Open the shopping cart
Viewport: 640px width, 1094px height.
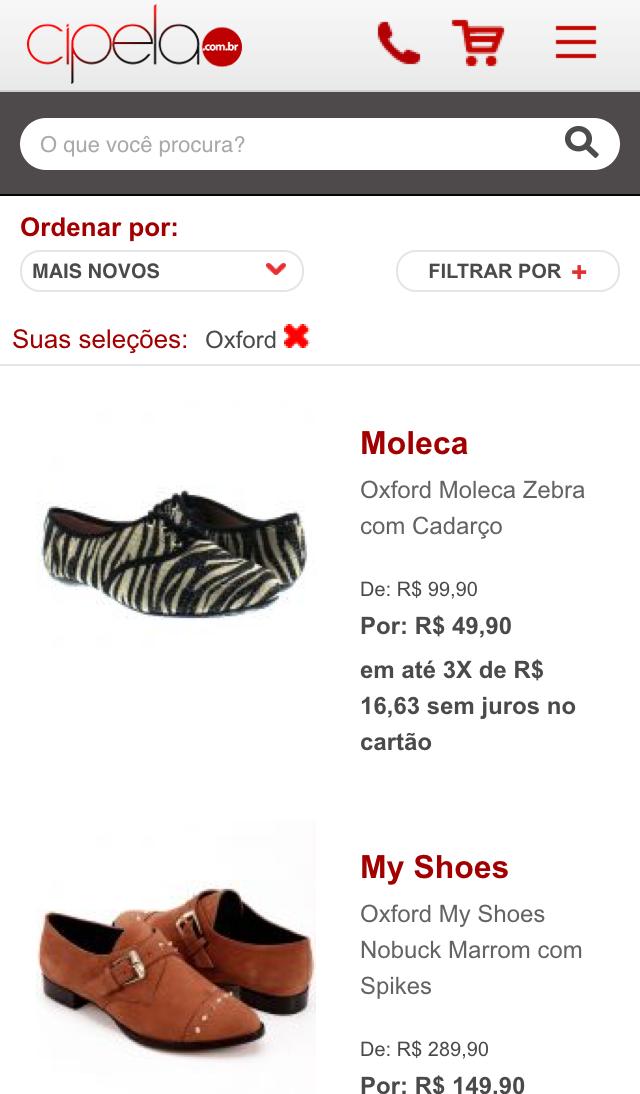(478, 43)
